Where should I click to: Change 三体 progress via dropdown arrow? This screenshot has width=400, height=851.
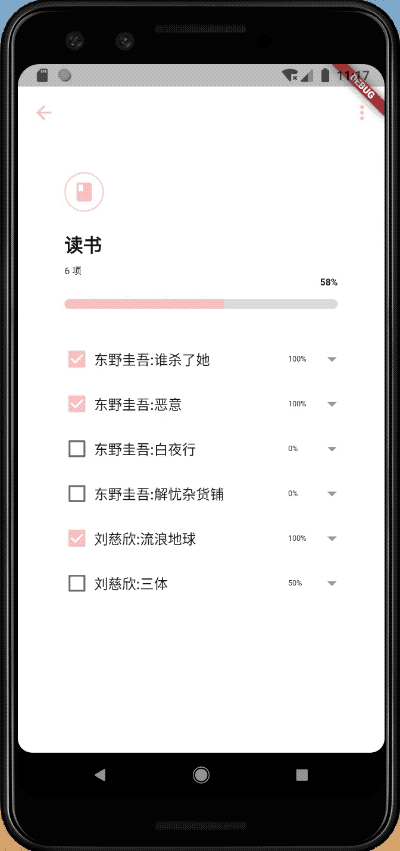pyautogui.click(x=332, y=583)
